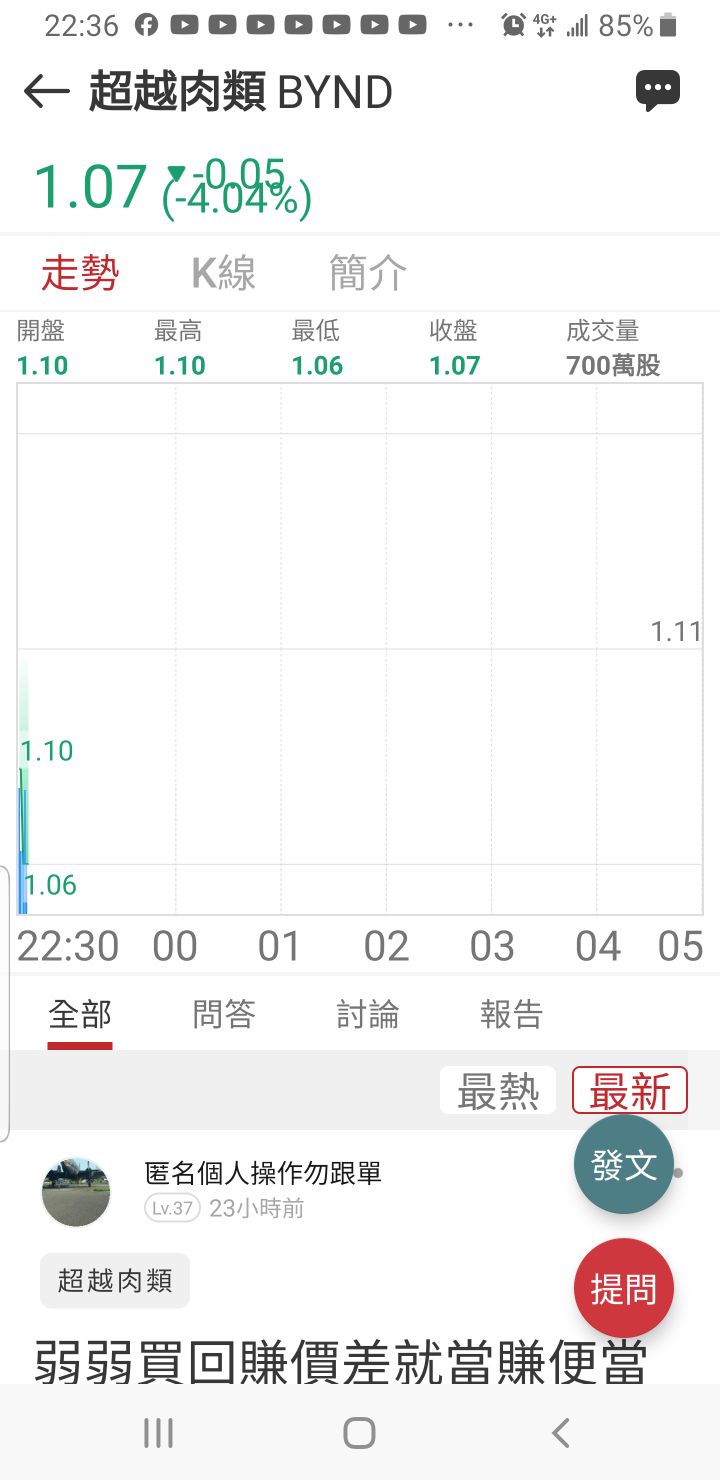
Task: Click the 發文 compose post button
Action: [x=623, y=1164]
